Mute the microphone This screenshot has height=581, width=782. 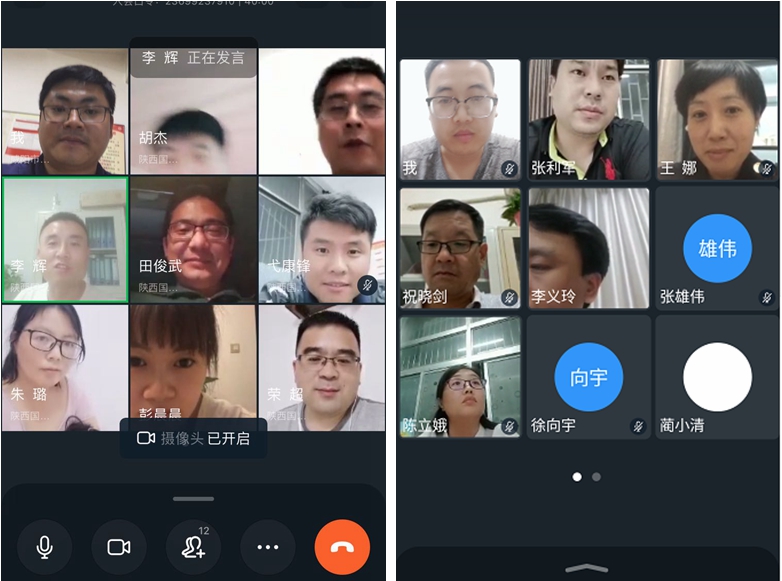45,547
